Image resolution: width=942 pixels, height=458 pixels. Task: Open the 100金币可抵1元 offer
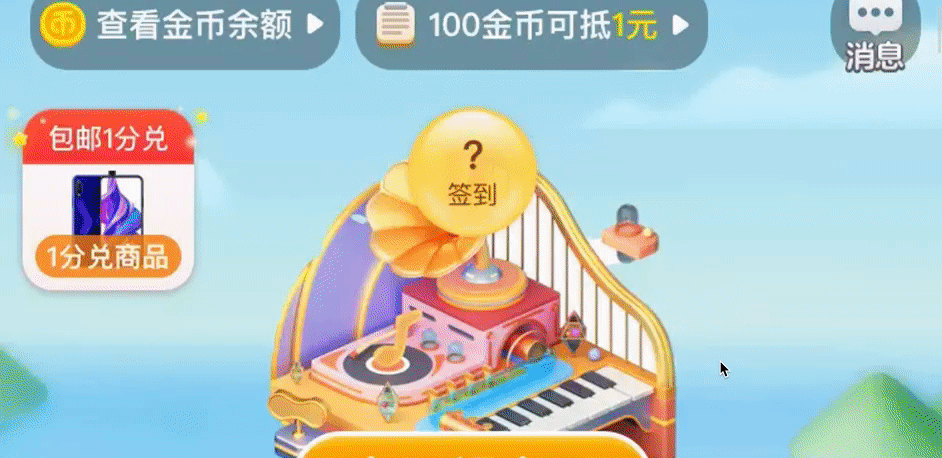coord(531,27)
